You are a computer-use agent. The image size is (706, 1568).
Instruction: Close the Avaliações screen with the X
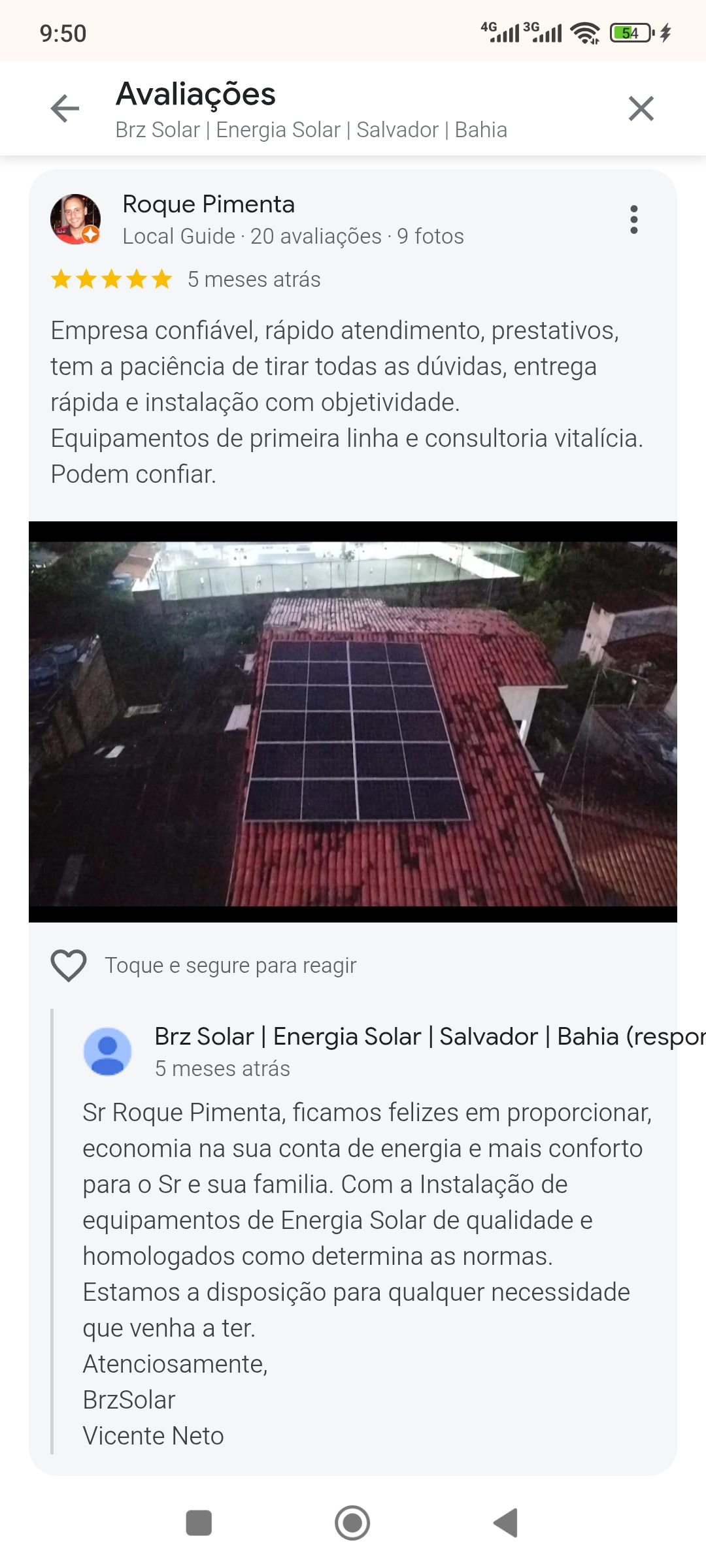642,108
